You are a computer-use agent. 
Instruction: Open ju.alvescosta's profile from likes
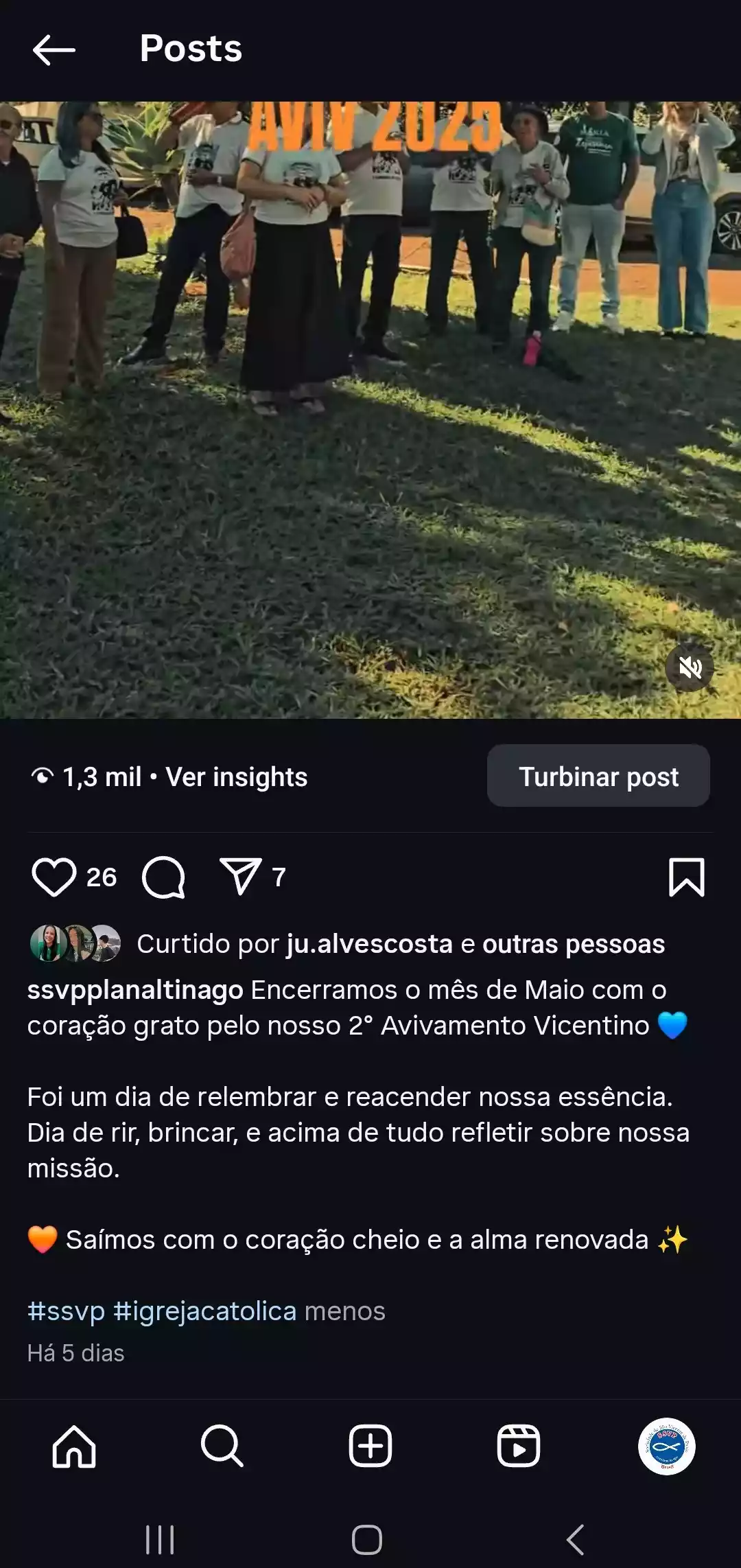[369, 944]
